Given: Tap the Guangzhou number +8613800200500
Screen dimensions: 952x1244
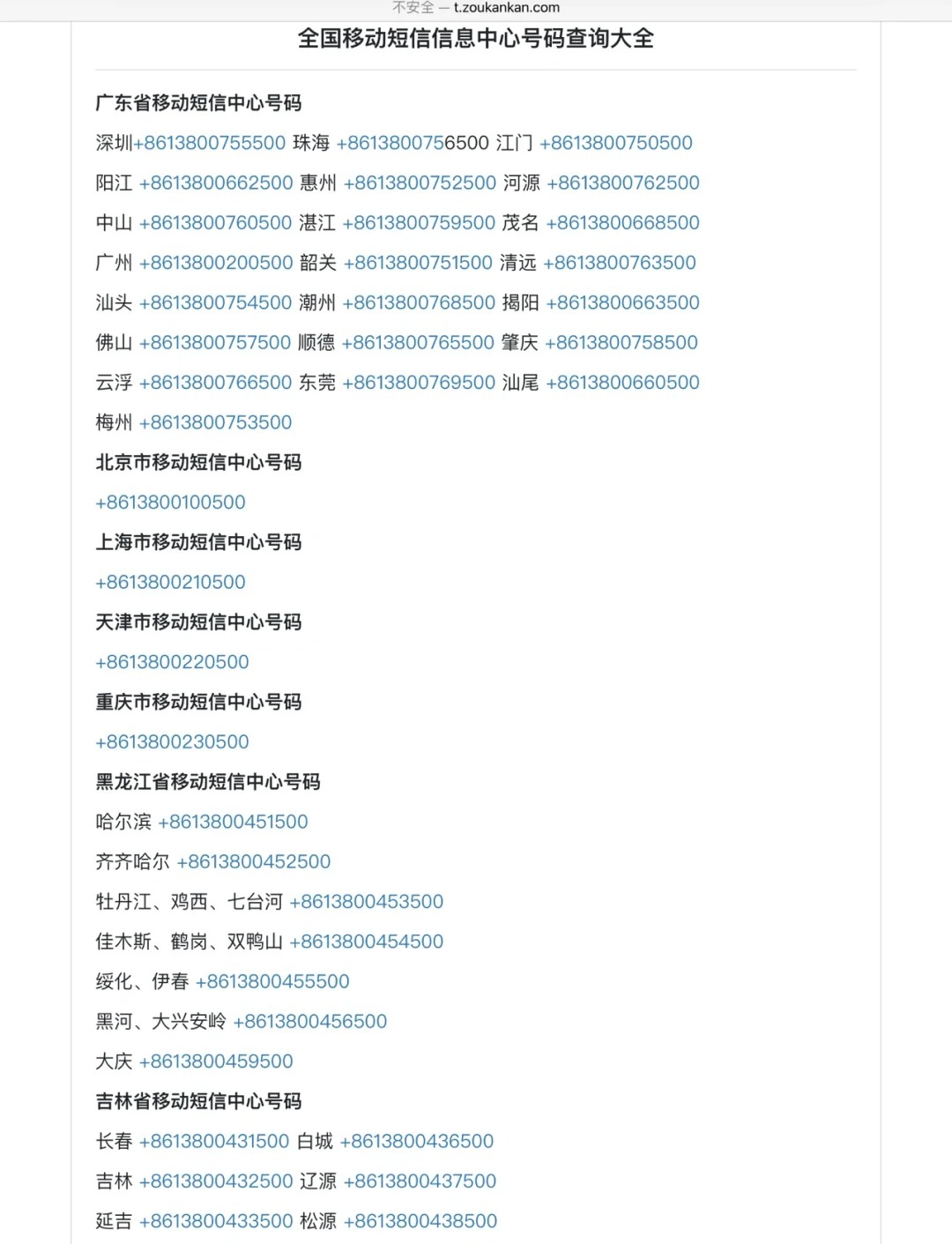Looking at the screenshot, I should pyautogui.click(x=216, y=263).
